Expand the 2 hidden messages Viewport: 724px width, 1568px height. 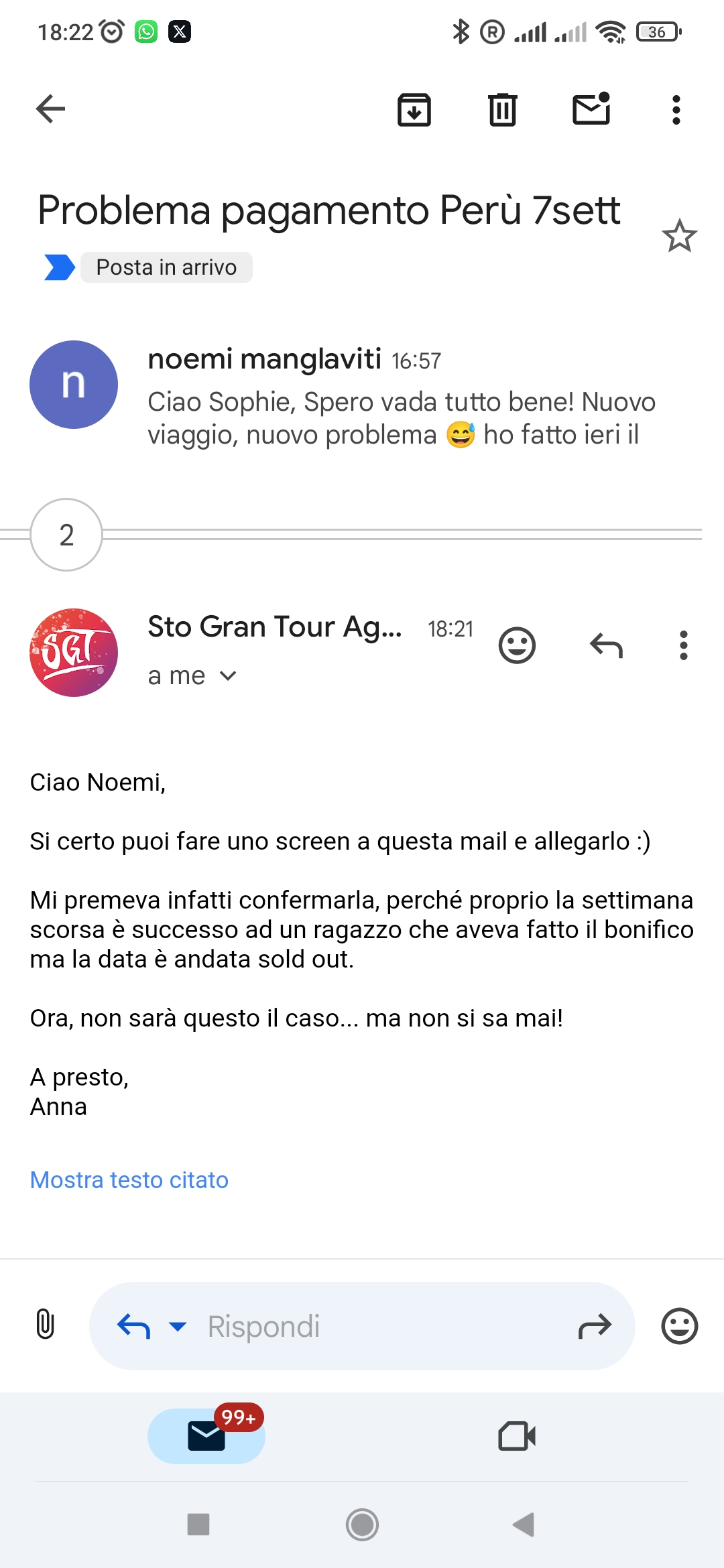pos(66,535)
